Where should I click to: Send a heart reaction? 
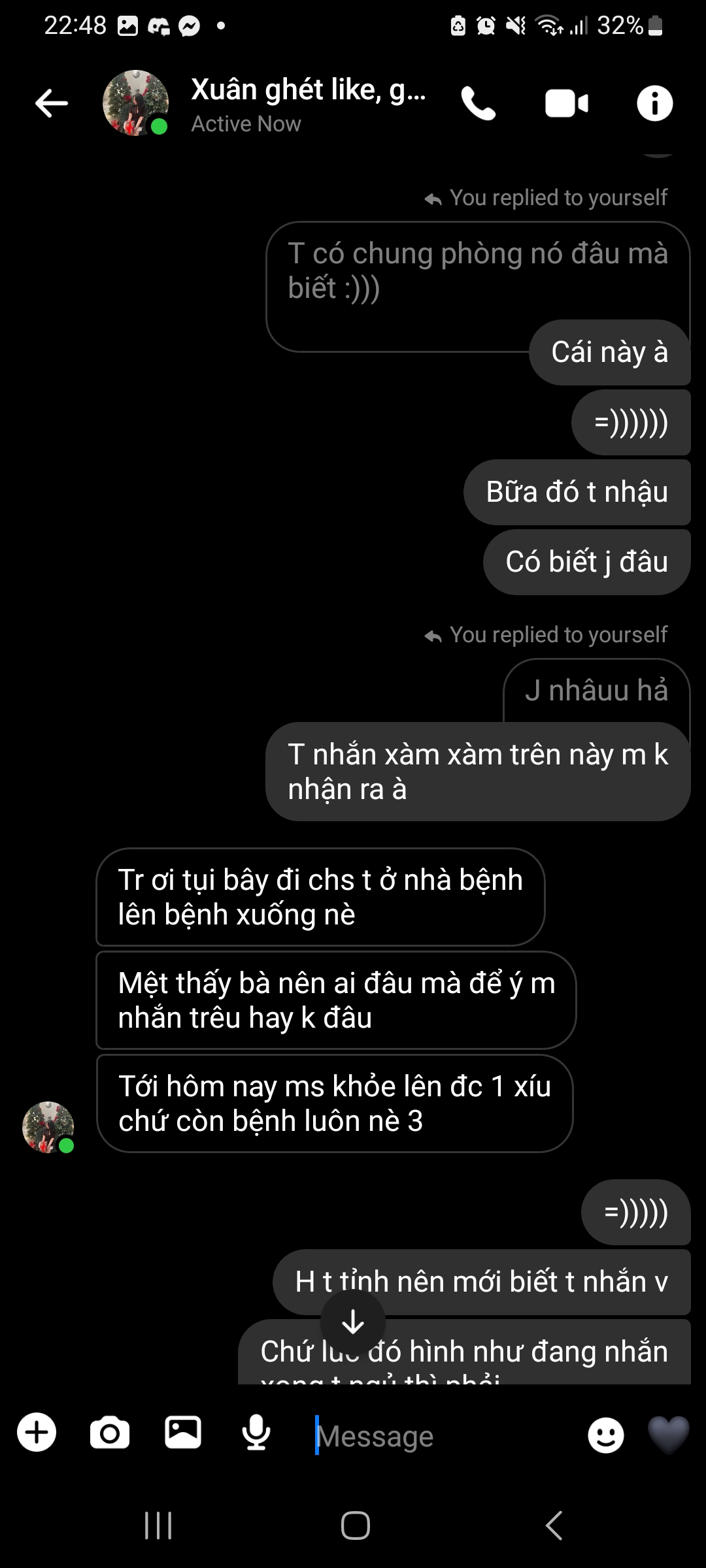click(668, 1433)
